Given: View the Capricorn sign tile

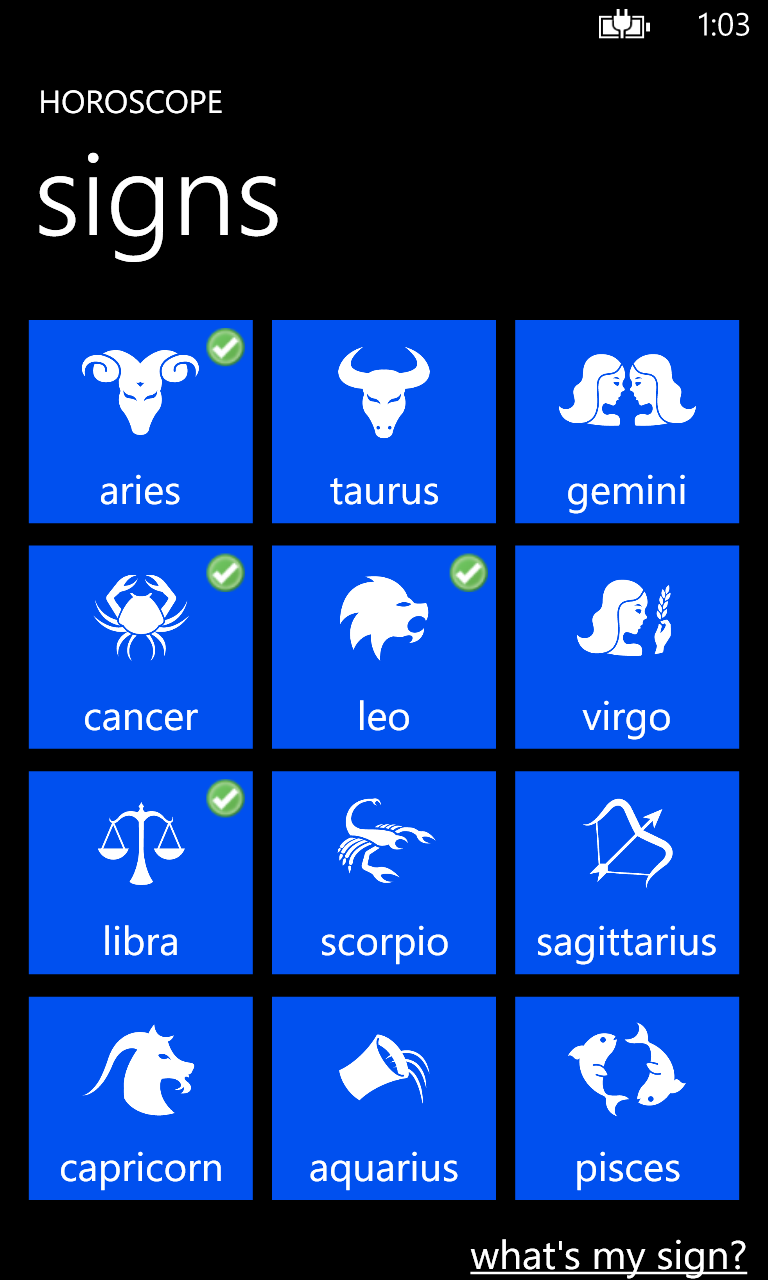Looking at the screenshot, I should (x=140, y=1097).
